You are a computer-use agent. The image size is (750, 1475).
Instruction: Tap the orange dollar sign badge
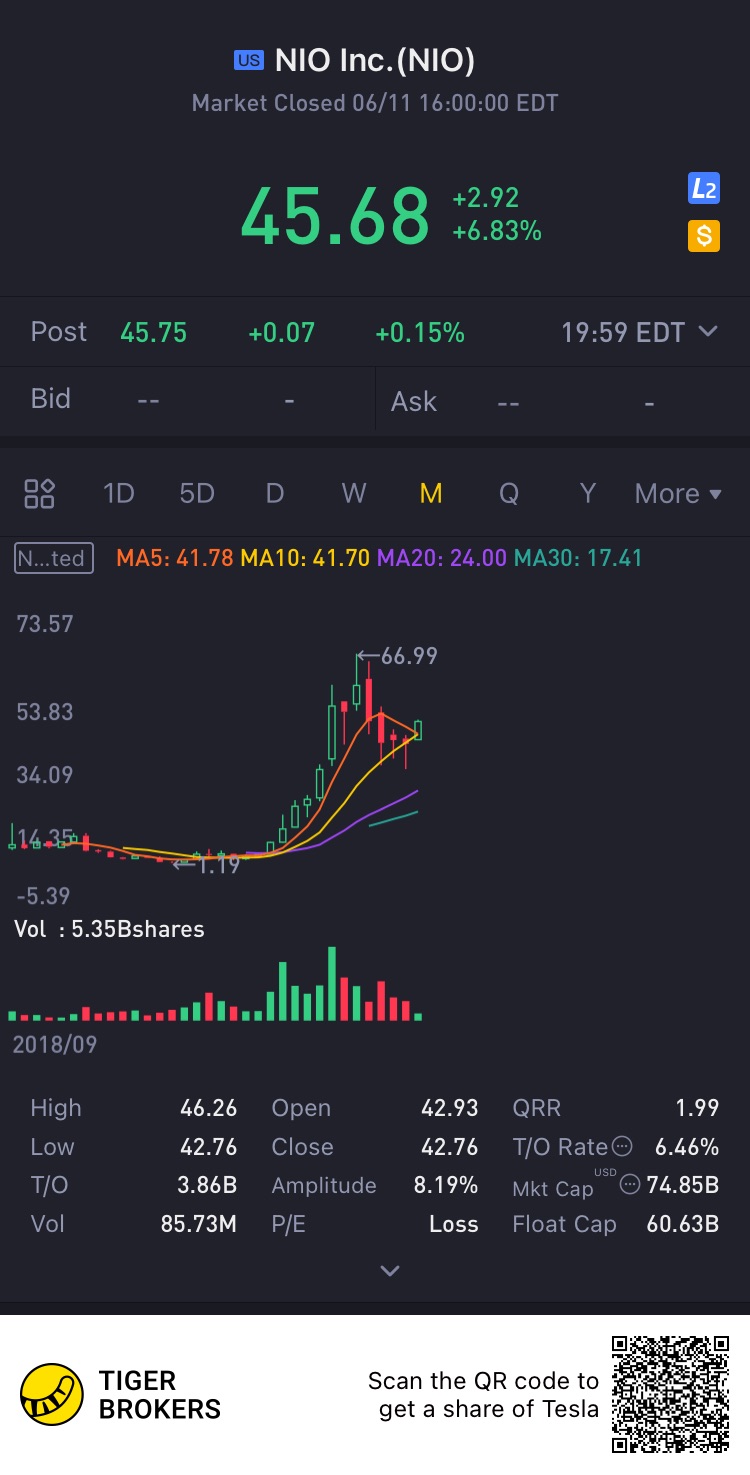pos(704,236)
